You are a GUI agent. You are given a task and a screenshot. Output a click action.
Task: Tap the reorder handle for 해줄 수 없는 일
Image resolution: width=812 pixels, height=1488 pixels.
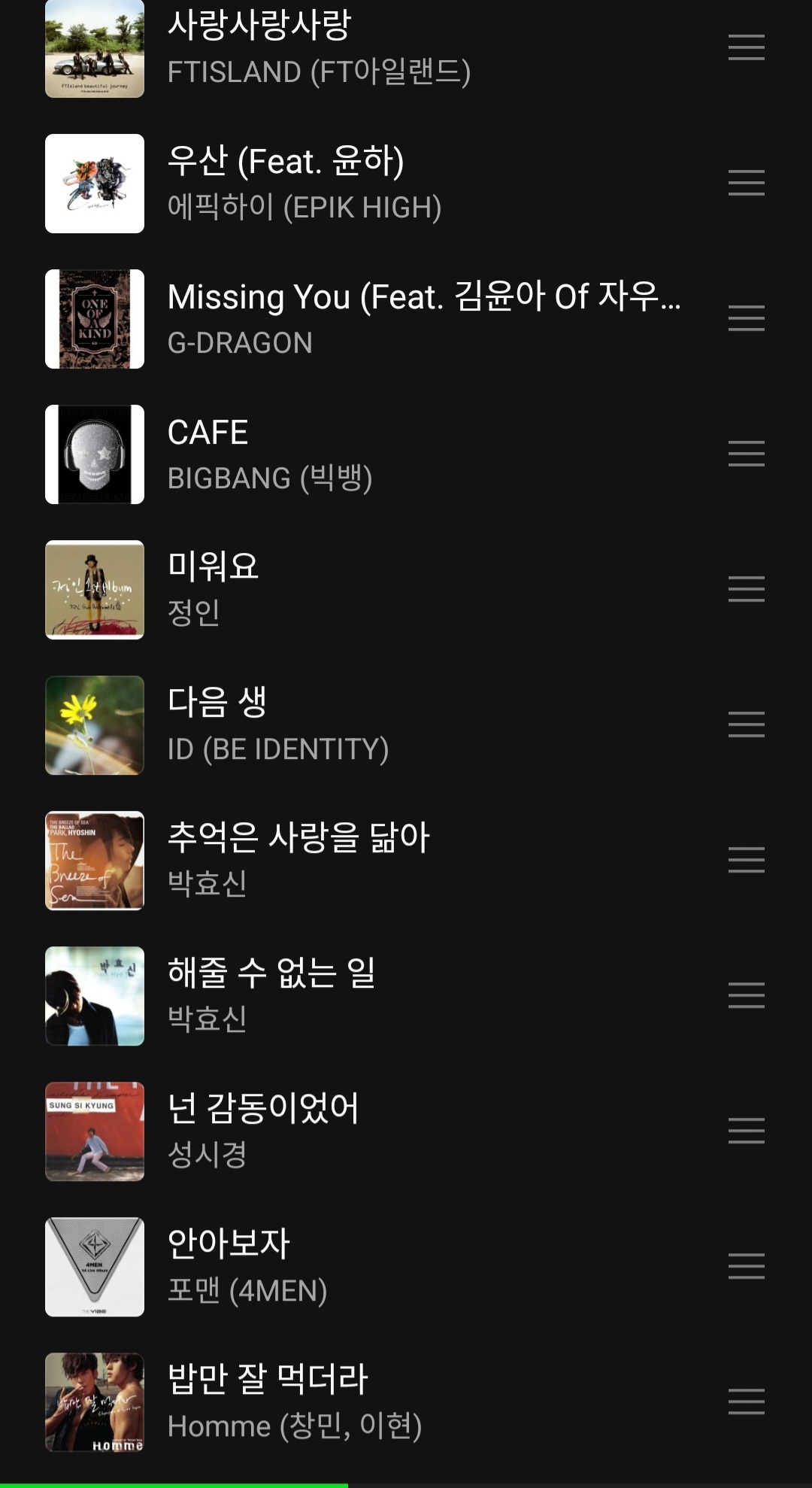tap(746, 995)
